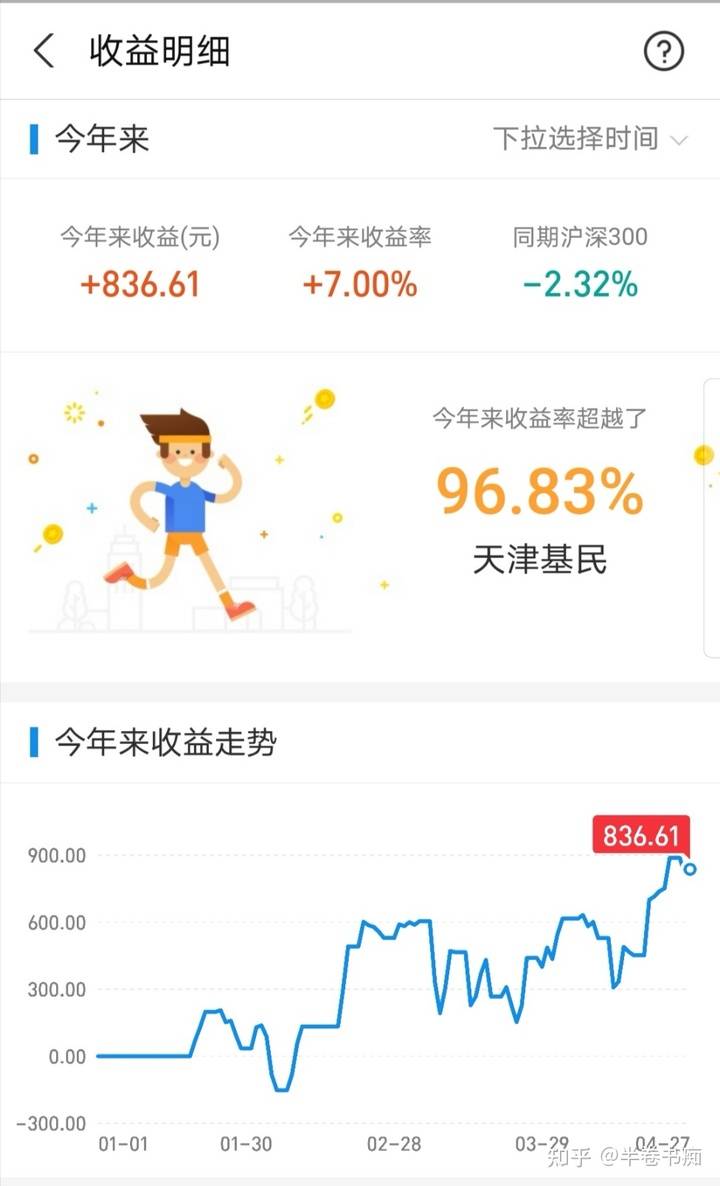This screenshot has width=720, height=1186.
Task: Expand the 下拉选择时间 dropdown
Action: (x=590, y=138)
